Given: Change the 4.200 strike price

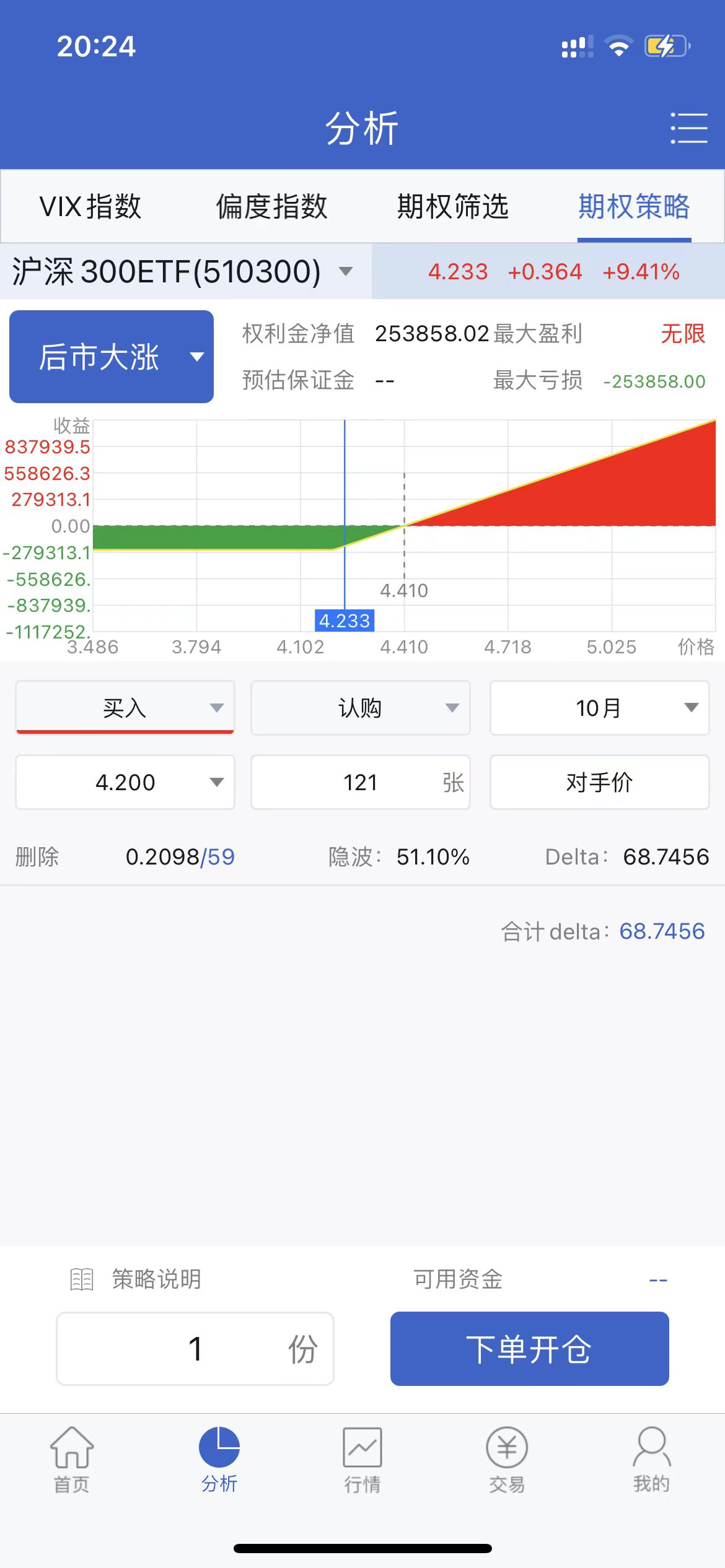Looking at the screenshot, I should [125, 782].
